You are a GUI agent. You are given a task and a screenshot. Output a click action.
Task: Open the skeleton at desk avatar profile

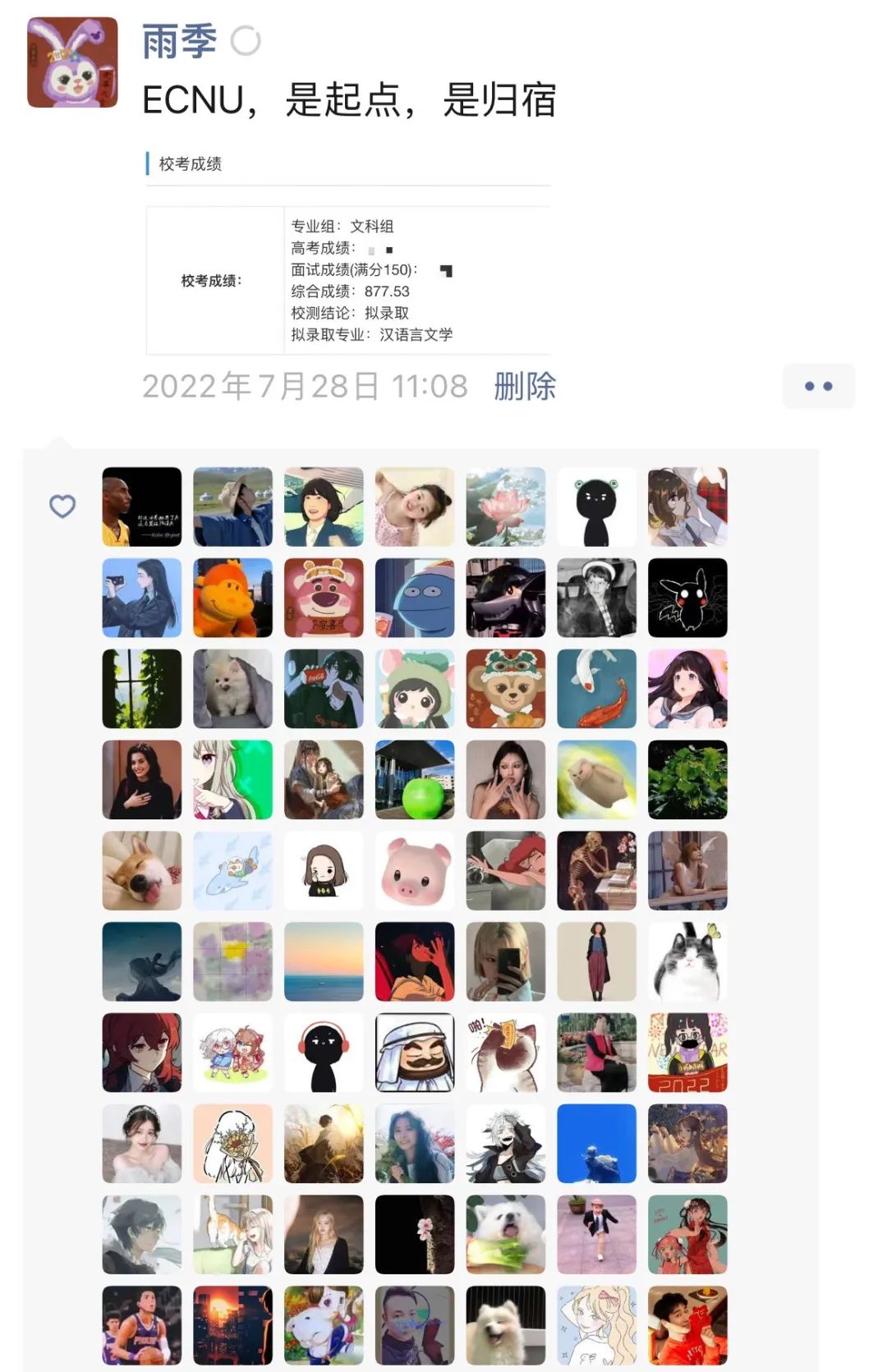pyautogui.click(x=596, y=870)
